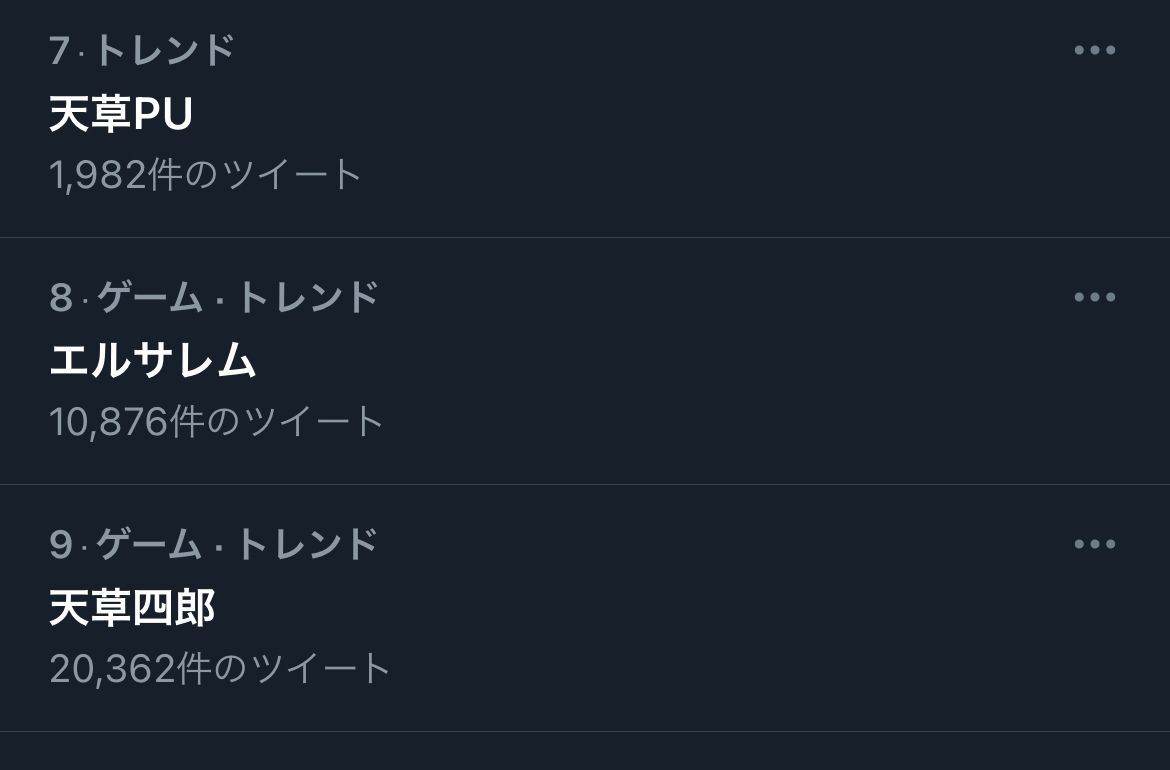Viewport: 1170px width, 770px height.
Task: Open the 天草PU trend
Action: point(121,114)
